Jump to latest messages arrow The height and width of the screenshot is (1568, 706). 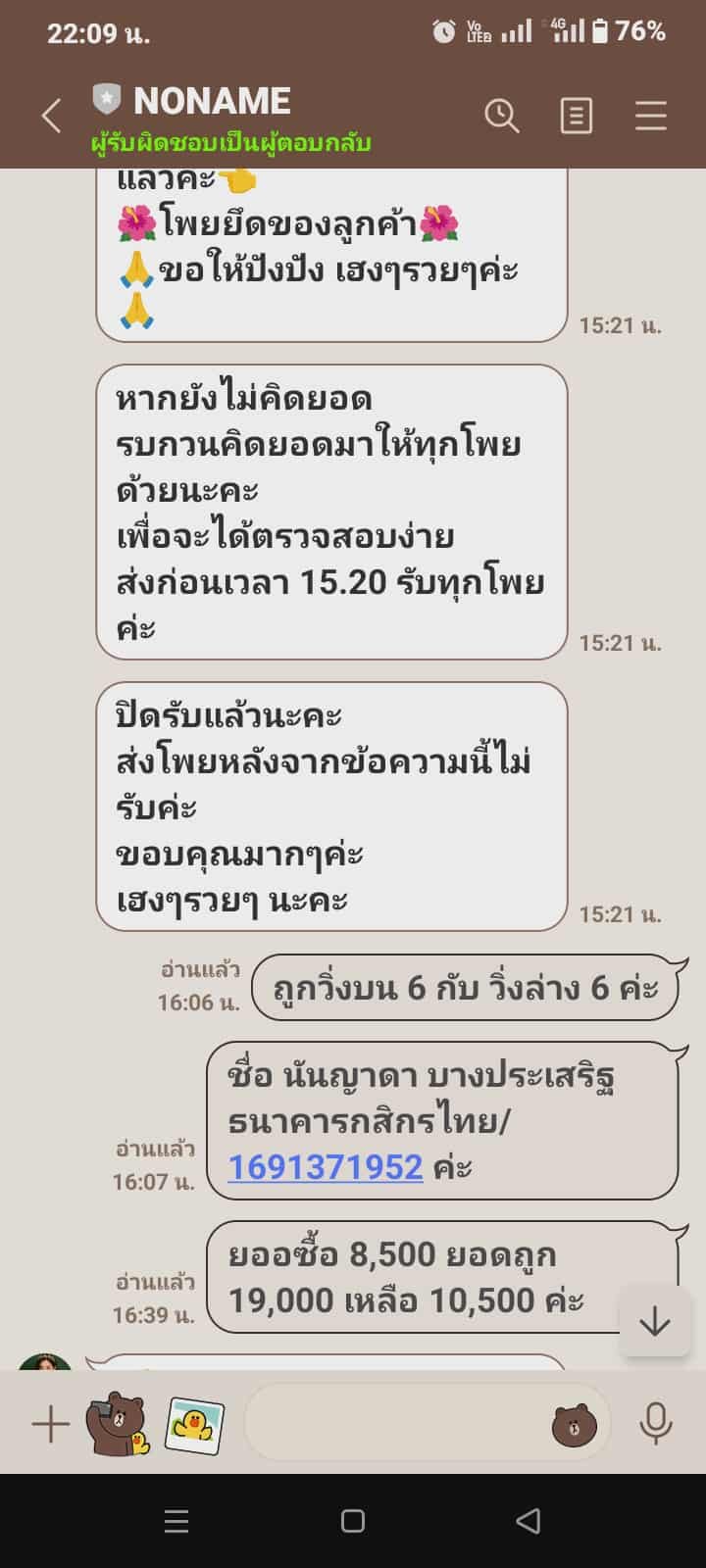coord(654,1322)
